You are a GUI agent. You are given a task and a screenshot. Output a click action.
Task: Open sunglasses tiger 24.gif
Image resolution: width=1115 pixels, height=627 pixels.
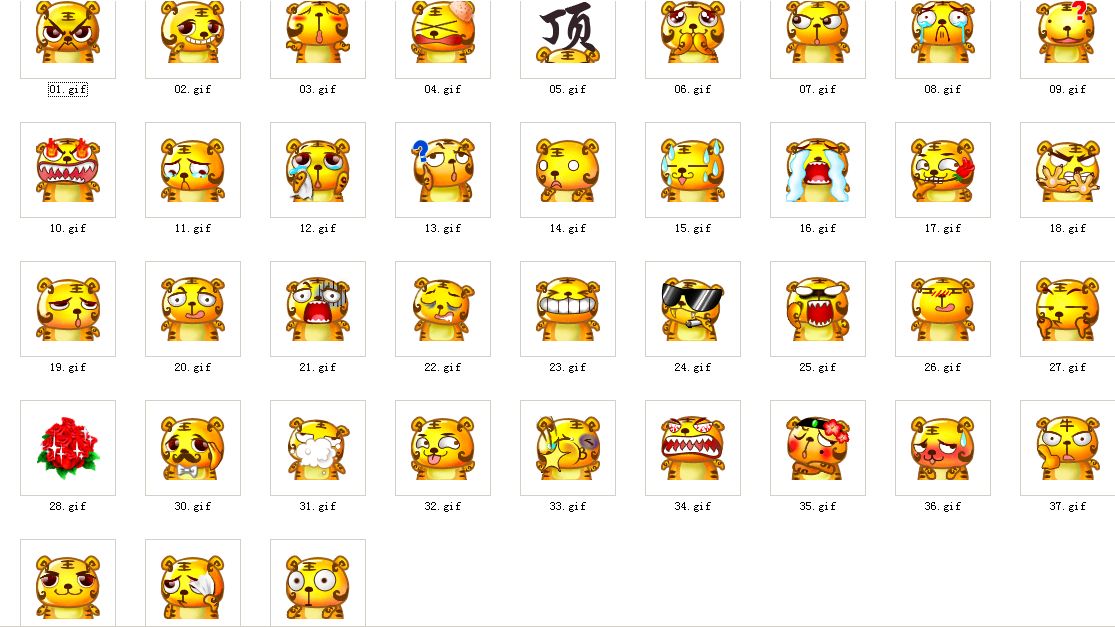(x=693, y=308)
